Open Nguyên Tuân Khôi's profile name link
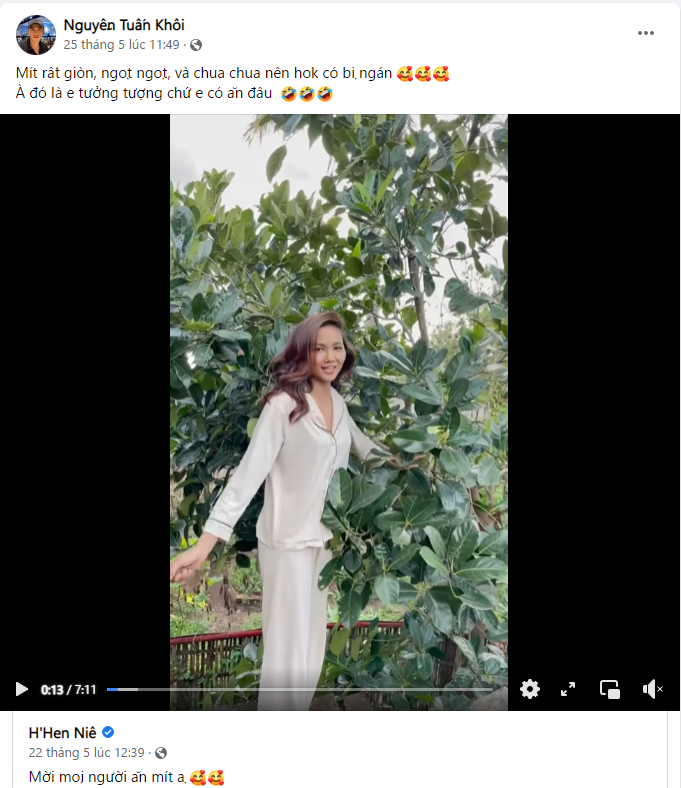 click(123, 25)
